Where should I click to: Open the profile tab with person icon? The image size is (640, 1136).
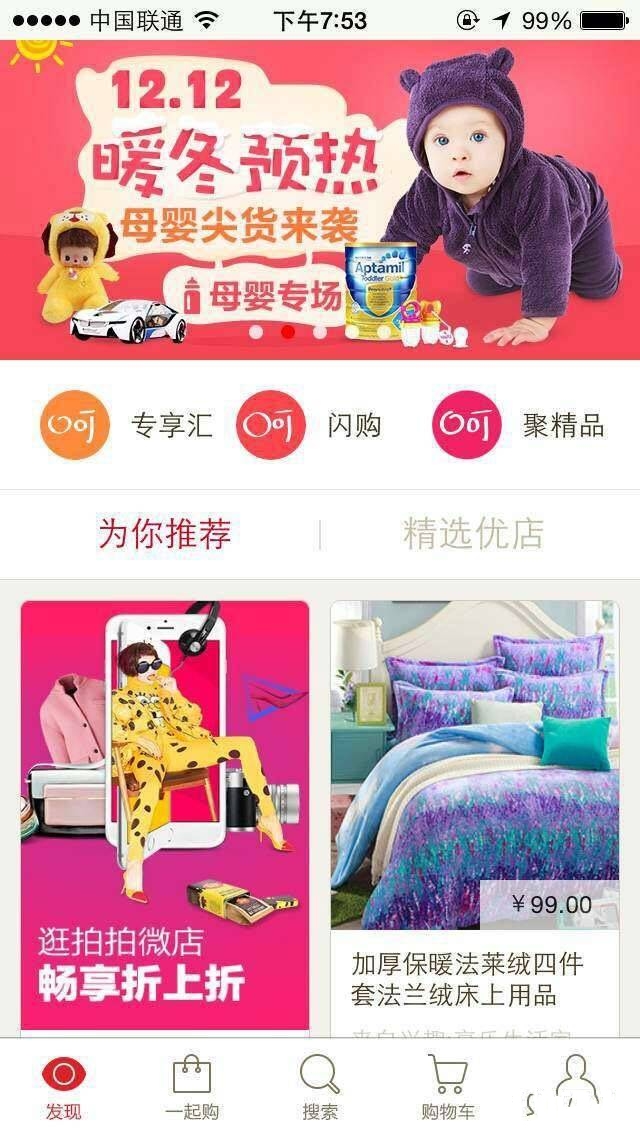[575, 1087]
